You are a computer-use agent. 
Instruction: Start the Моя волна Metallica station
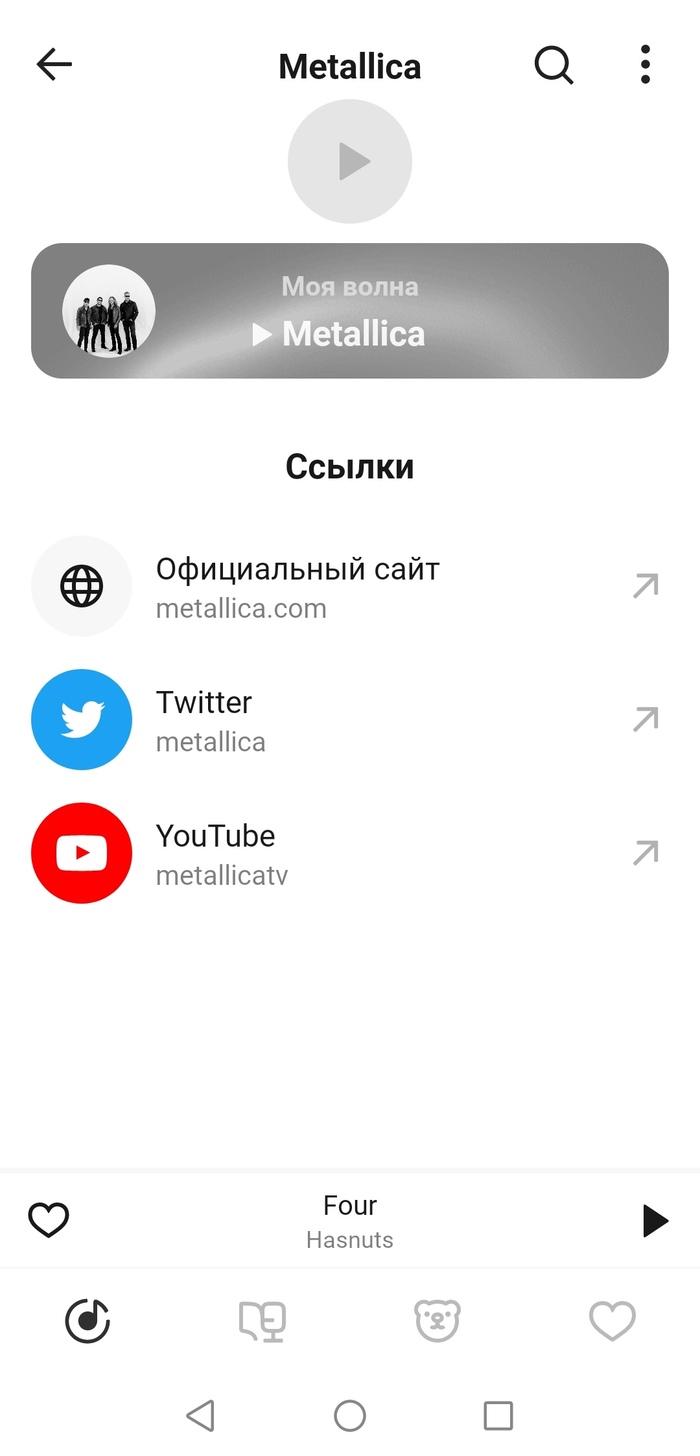coord(350,311)
